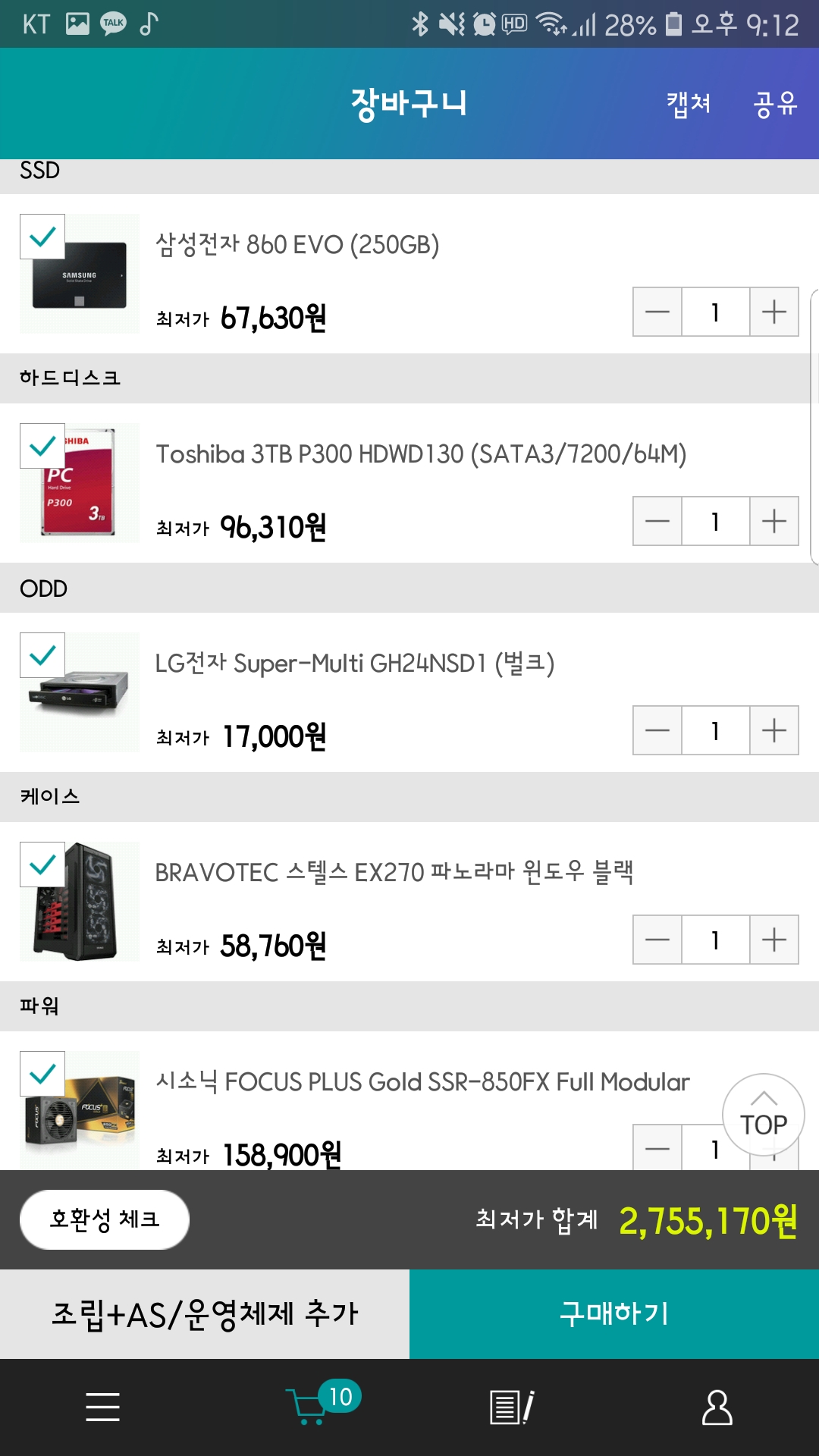This screenshot has height=1456, width=819.
Task: Decrease quantity of 삼성전자 860 EVO
Action: pos(657,312)
